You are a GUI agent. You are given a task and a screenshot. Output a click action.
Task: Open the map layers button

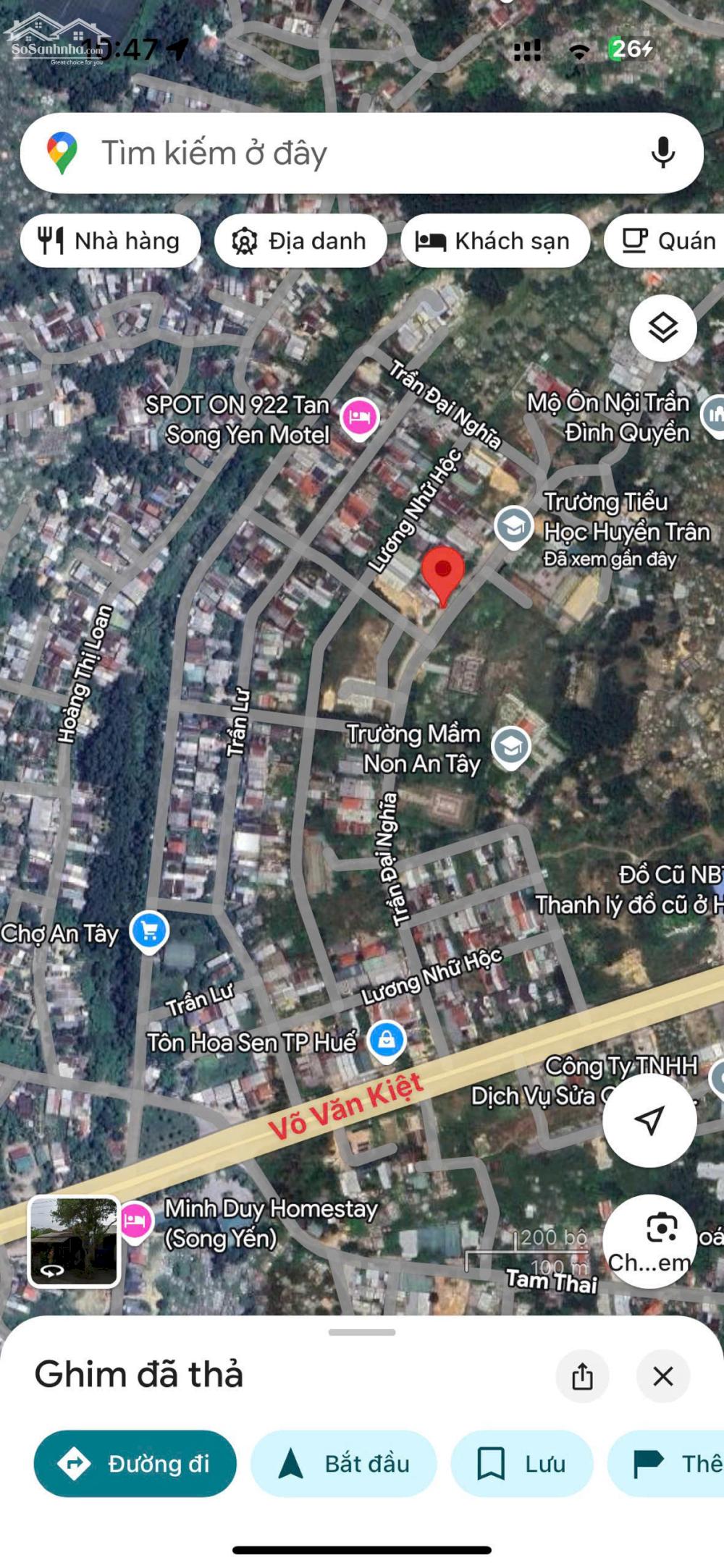coord(662,329)
